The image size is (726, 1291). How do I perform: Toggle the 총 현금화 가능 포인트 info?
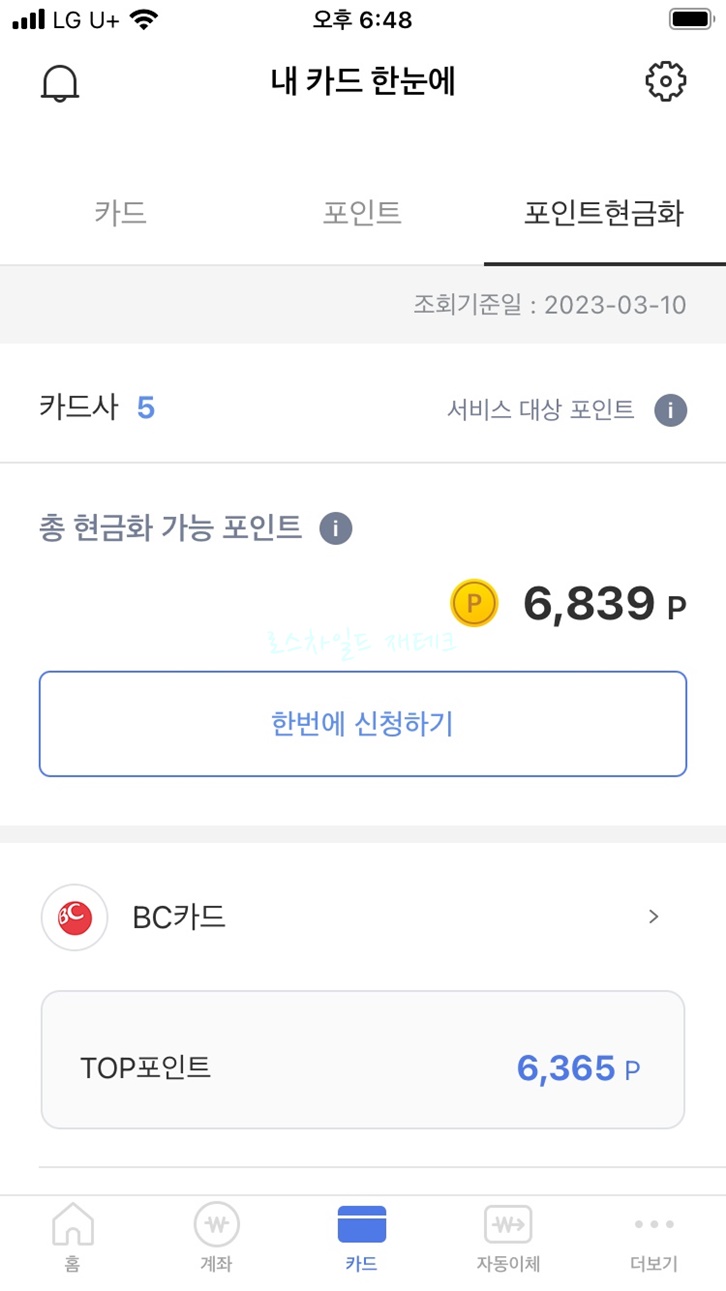(336, 528)
